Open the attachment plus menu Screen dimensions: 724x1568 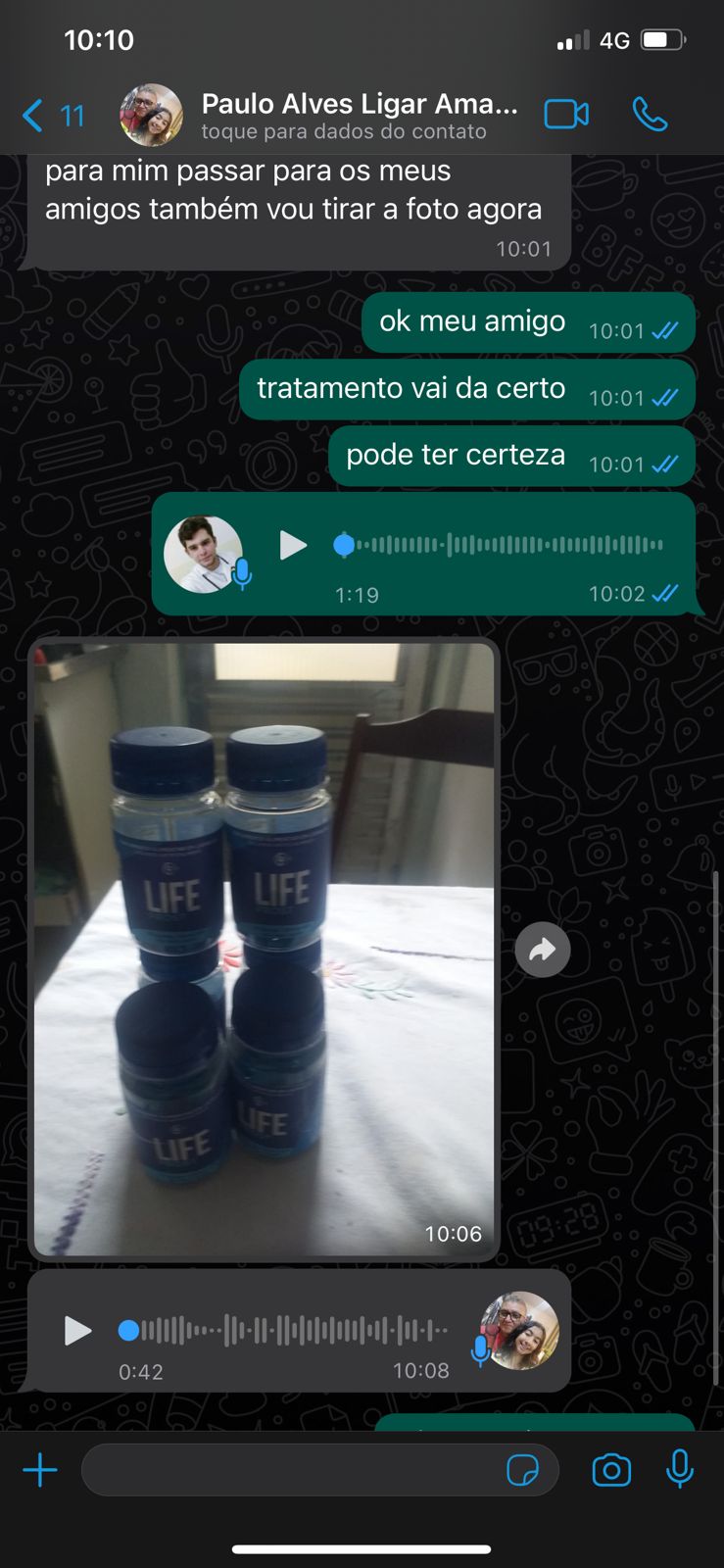[40, 1470]
